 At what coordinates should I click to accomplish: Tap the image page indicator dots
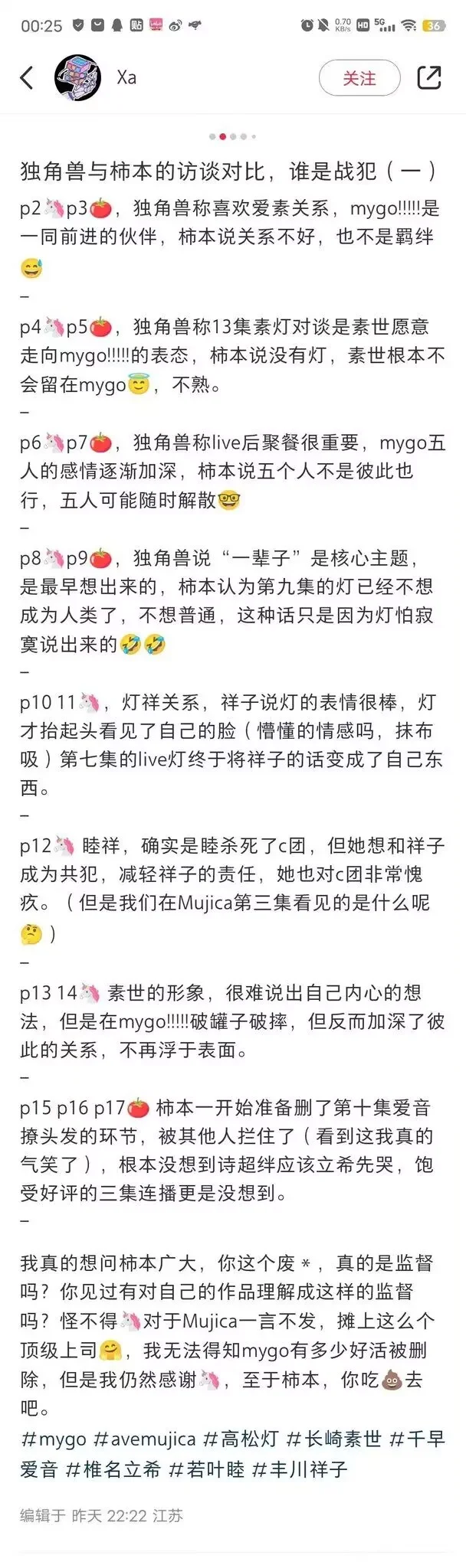[232, 137]
